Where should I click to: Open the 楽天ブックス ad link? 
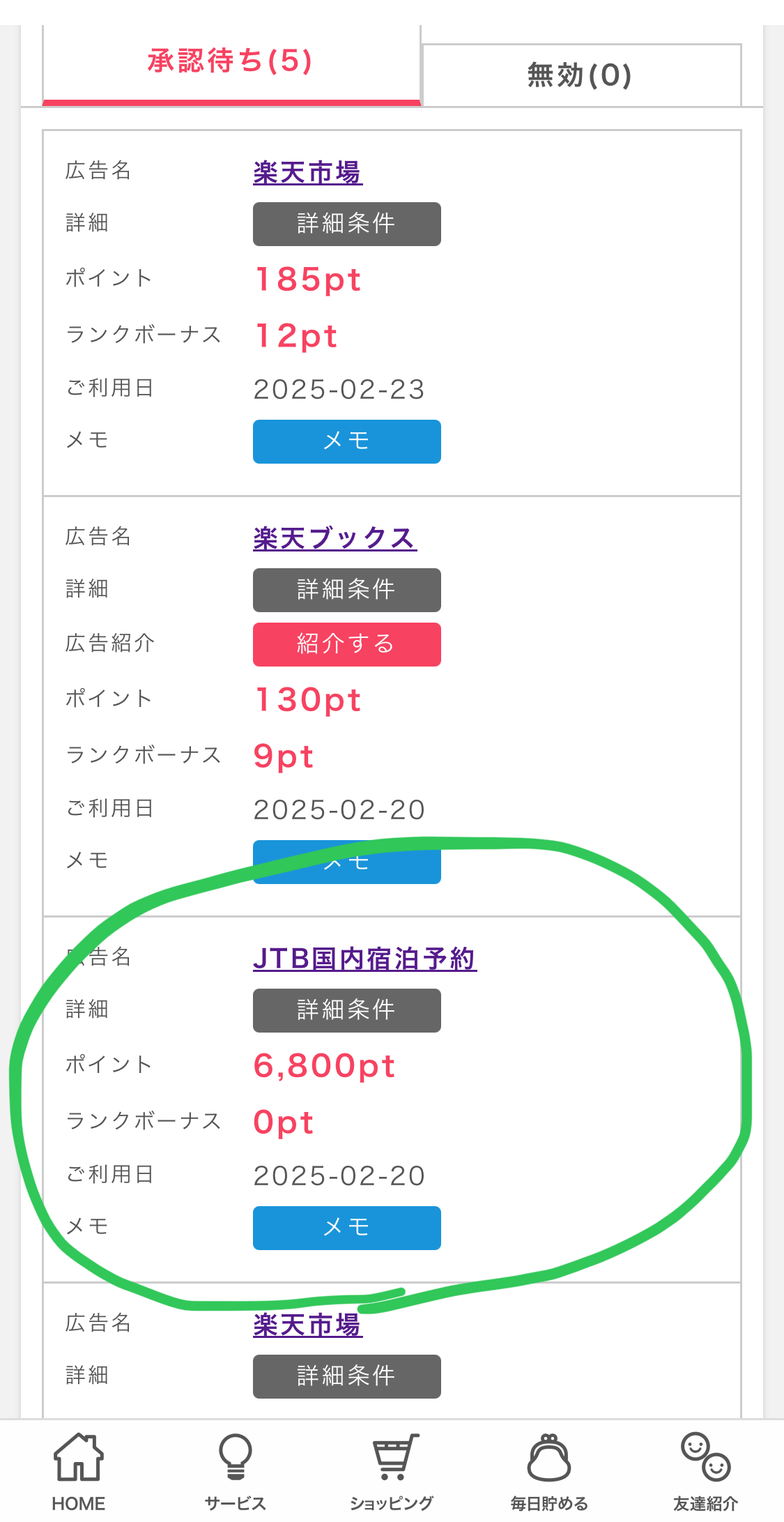coord(335,538)
